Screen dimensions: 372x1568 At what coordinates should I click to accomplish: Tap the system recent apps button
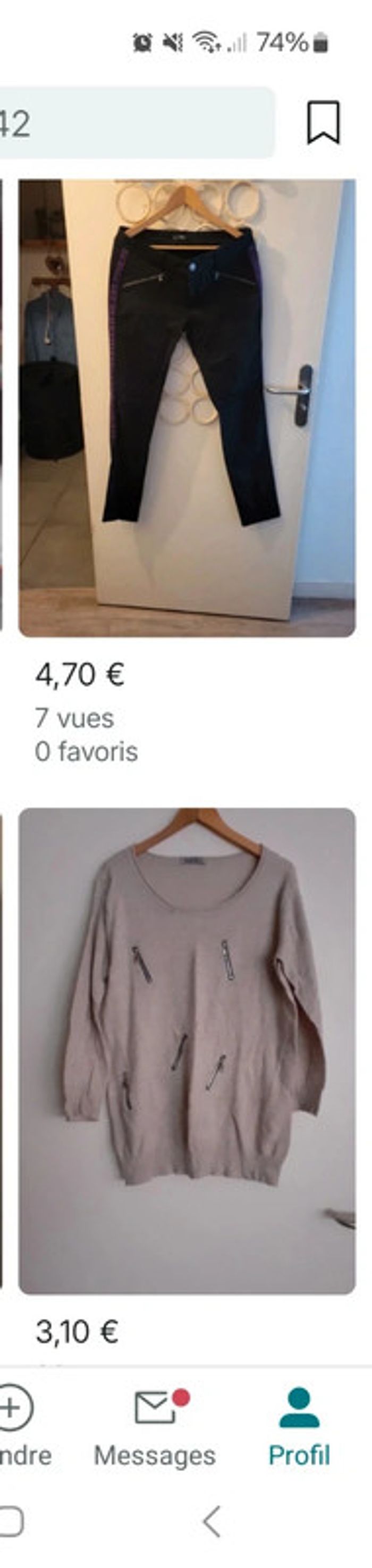(12, 1522)
